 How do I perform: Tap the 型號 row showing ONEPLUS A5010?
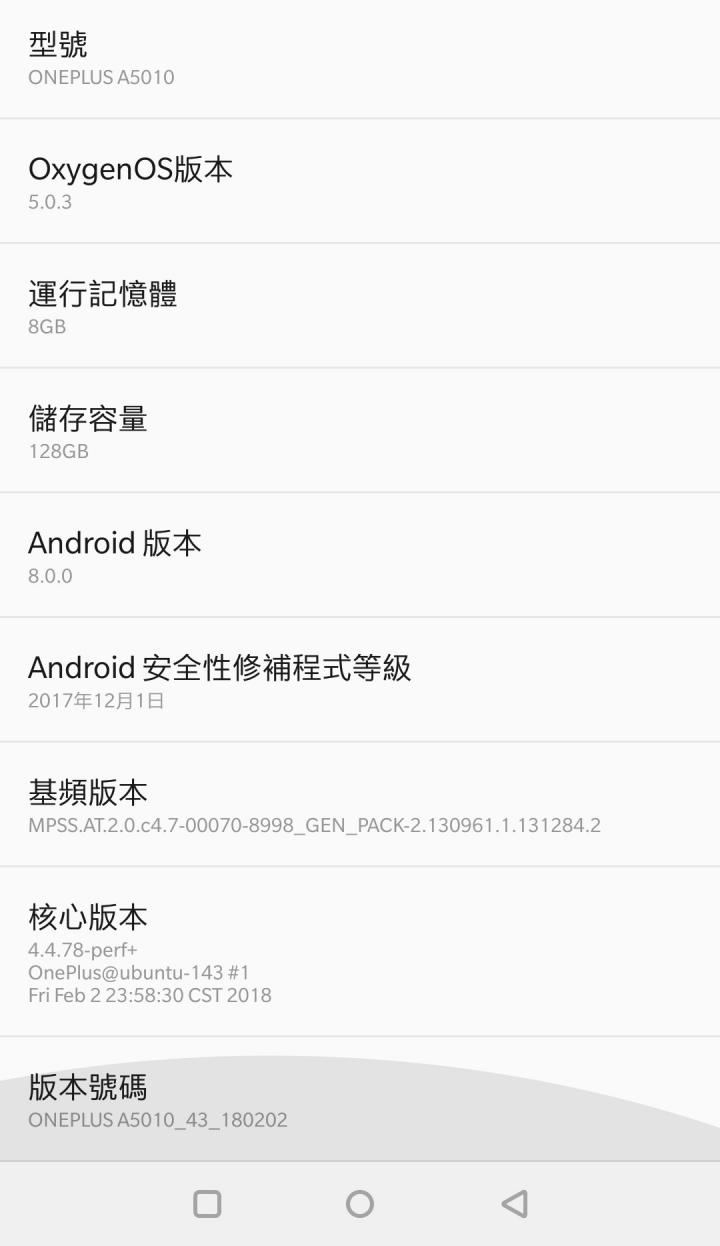pos(360,59)
